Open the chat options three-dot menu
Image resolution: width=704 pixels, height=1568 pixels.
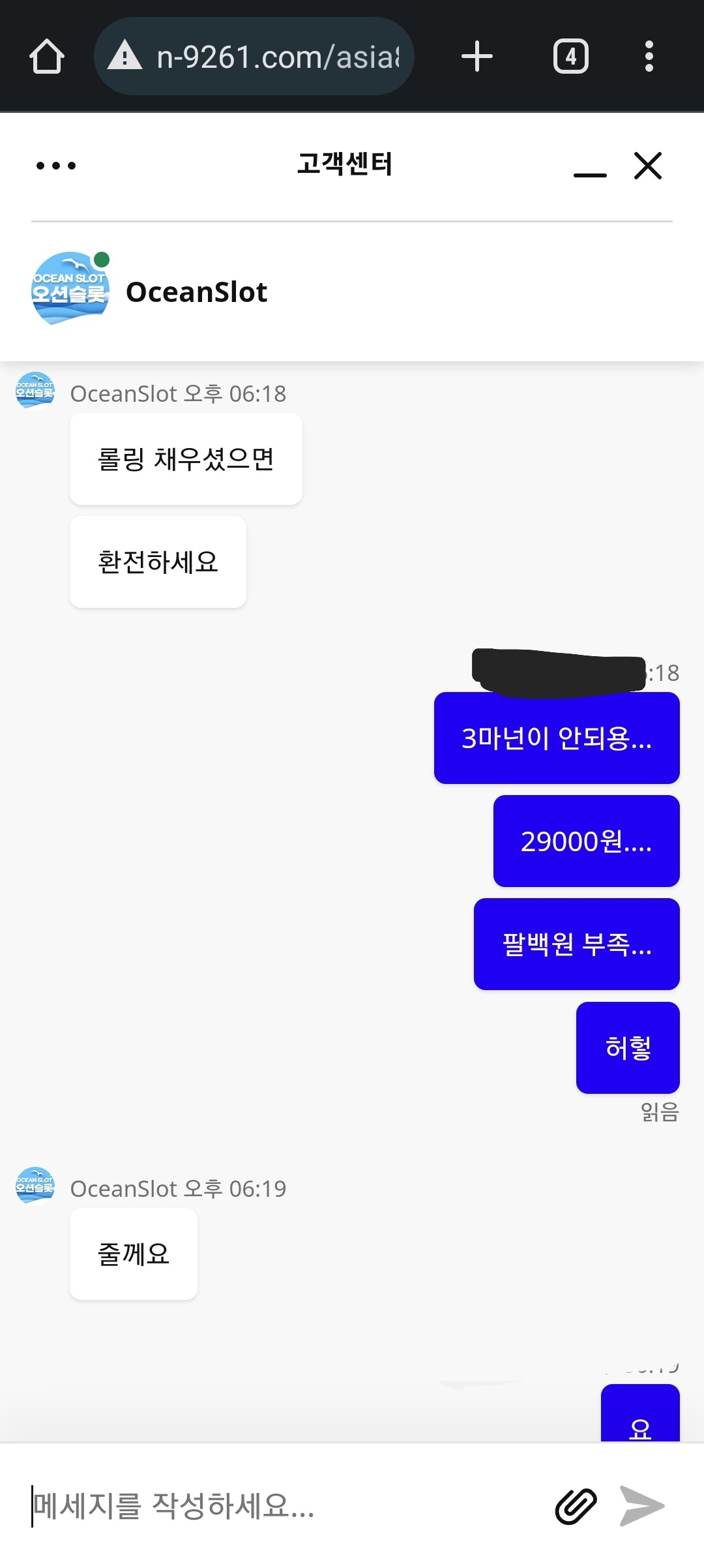[56, 166]
